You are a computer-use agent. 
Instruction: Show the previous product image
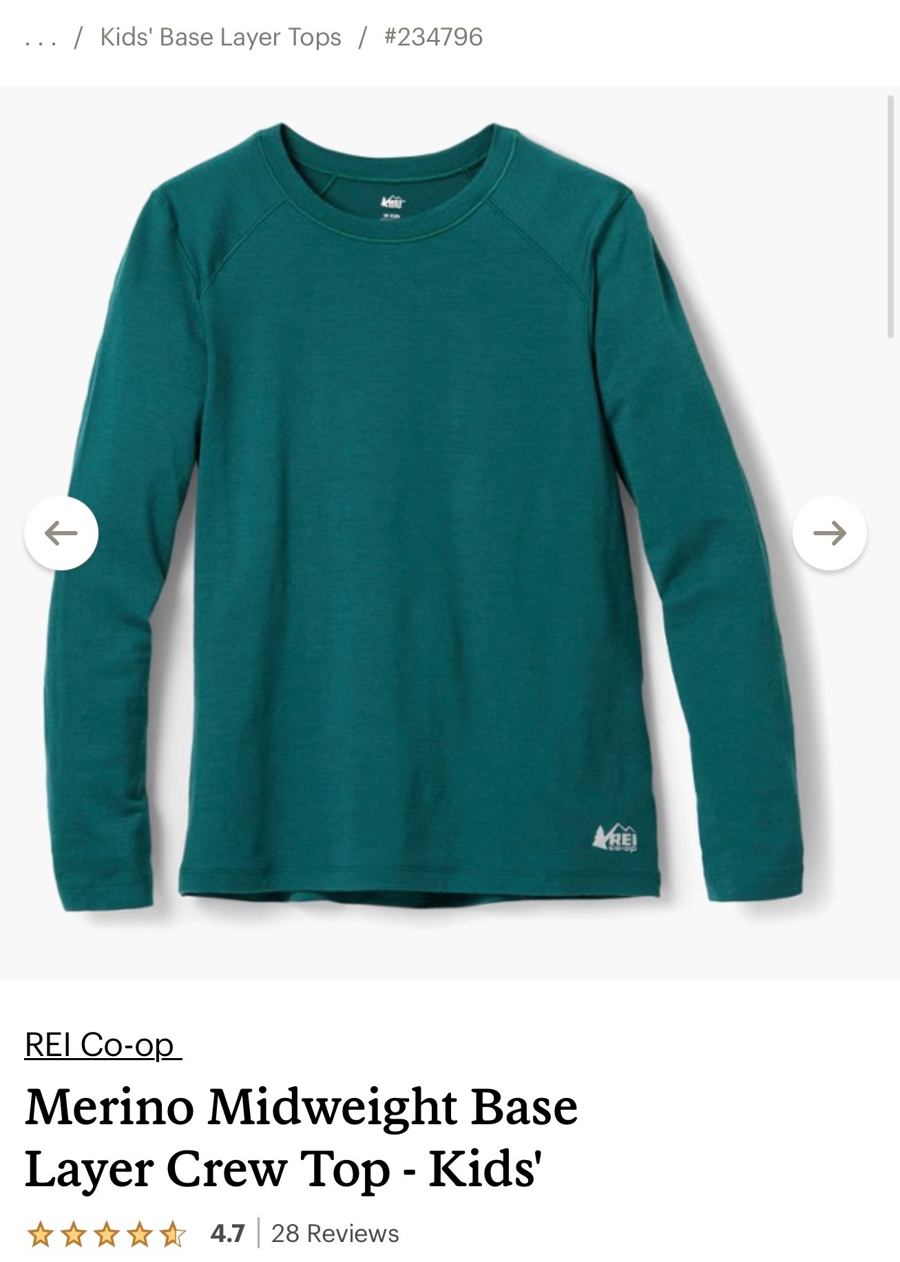click(61, 533)
